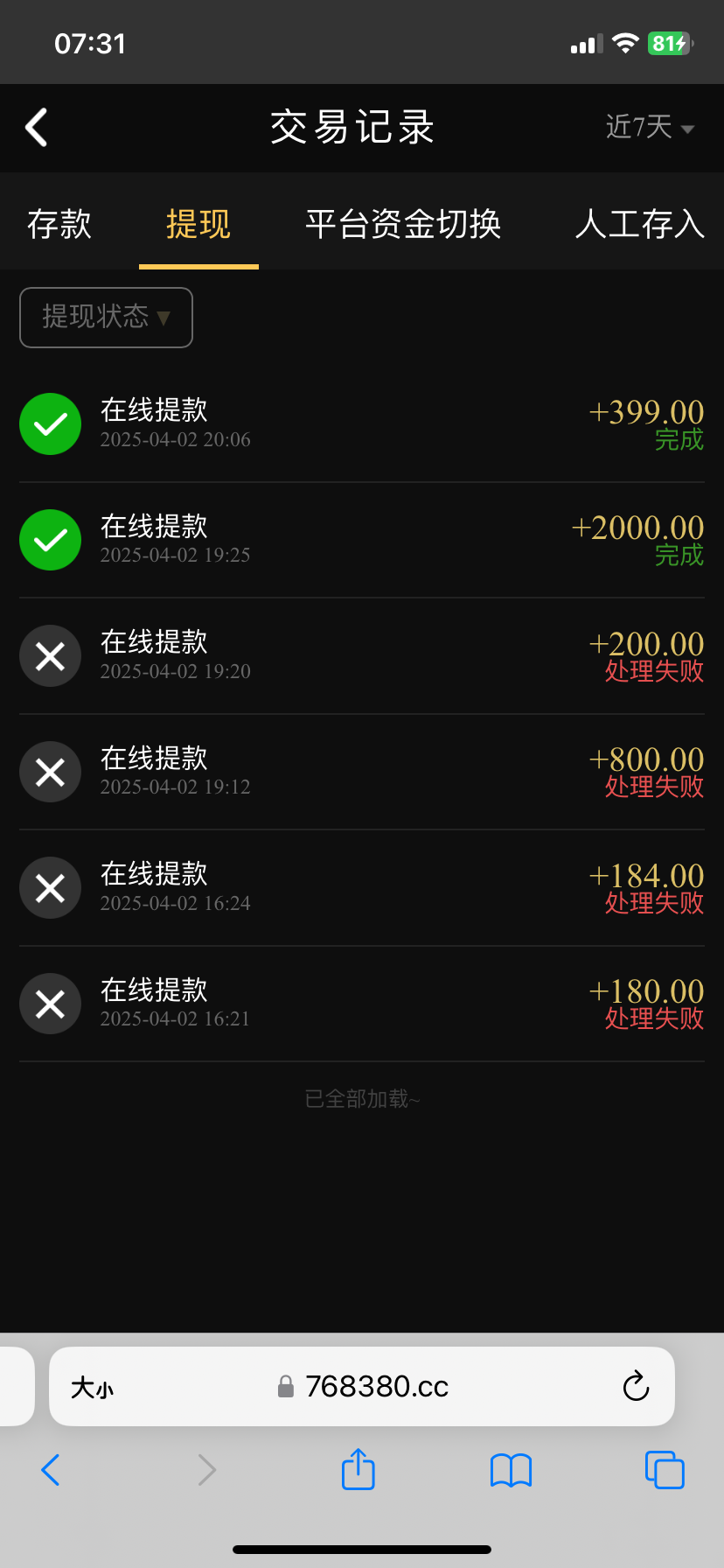This screenshot has width=724, height=1568.
Task: Check the +180.00 withdrawal record
Action: [362, 1004]
